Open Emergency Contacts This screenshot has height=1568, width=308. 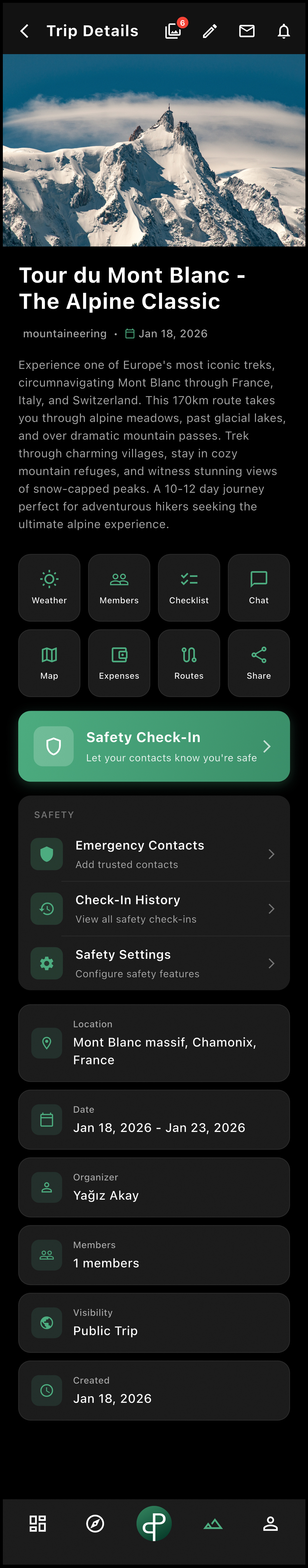click(x=154, y=854)
